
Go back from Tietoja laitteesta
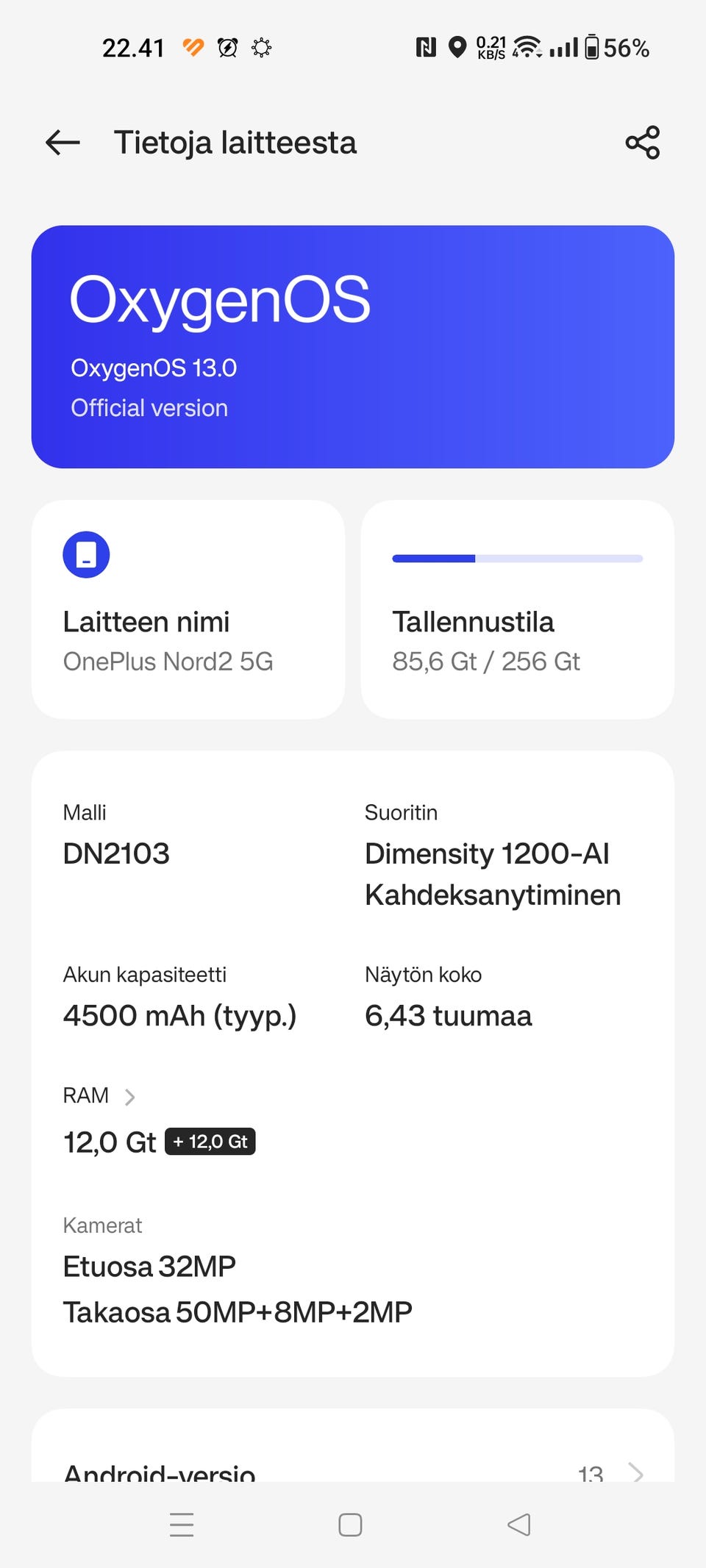[63, 143]
